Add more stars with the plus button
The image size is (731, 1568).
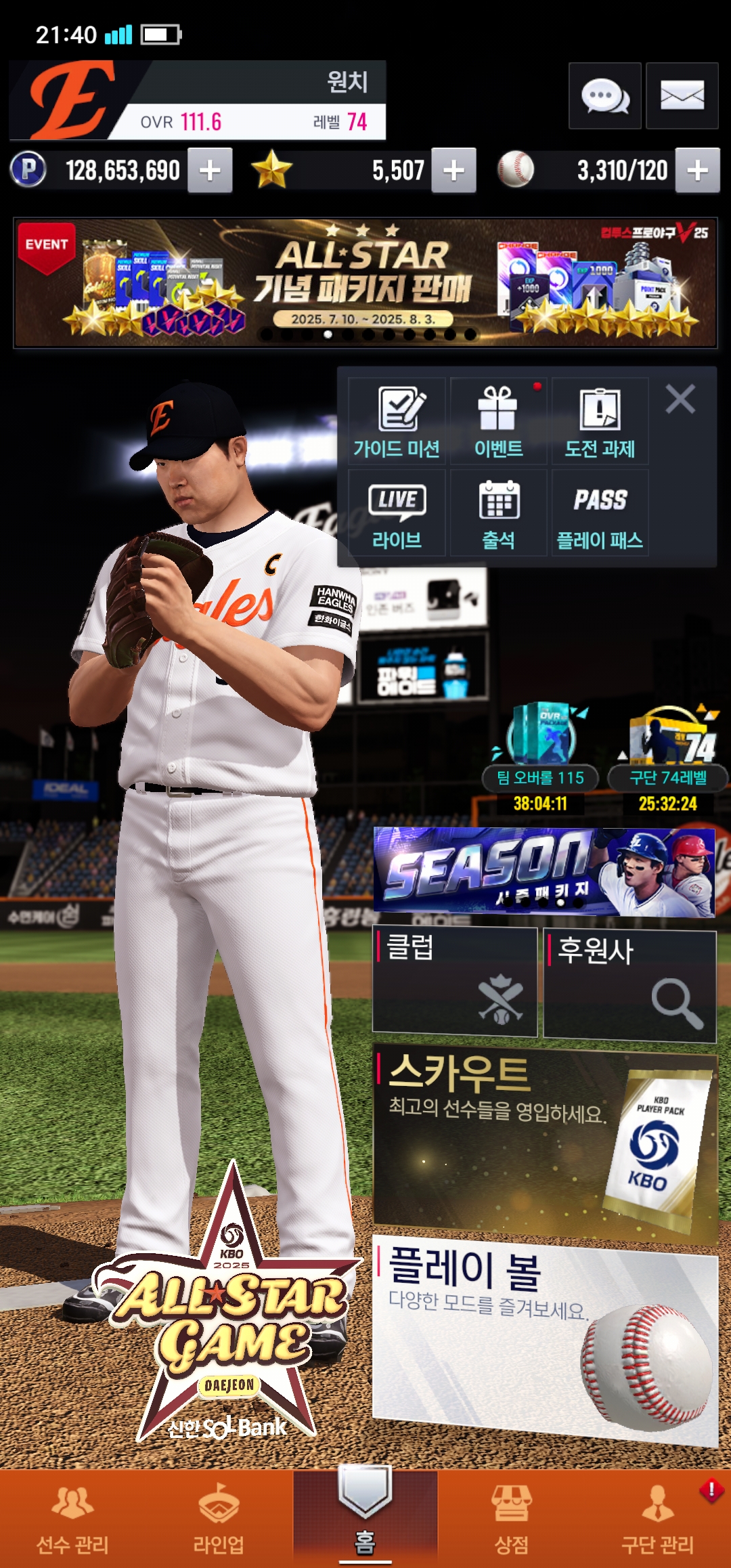coord(453,171)
